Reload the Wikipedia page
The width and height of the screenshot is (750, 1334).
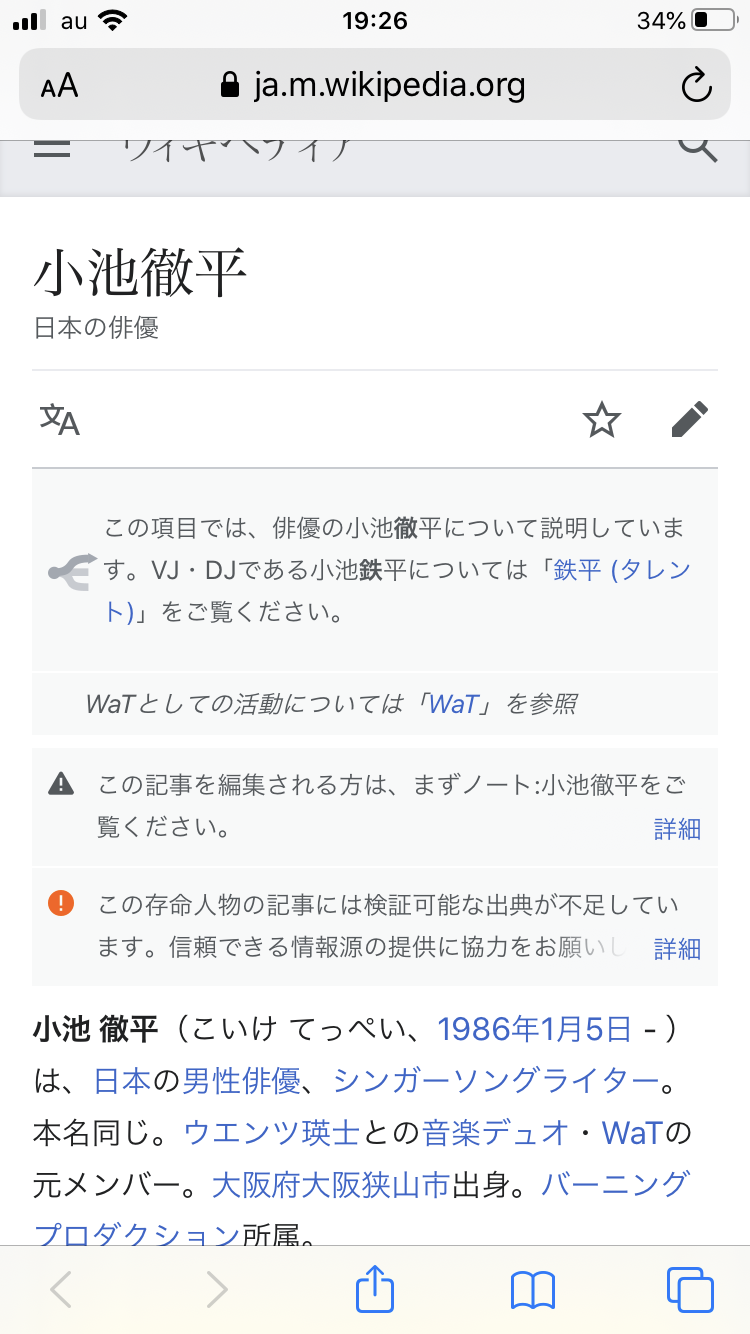pos(696,85)
